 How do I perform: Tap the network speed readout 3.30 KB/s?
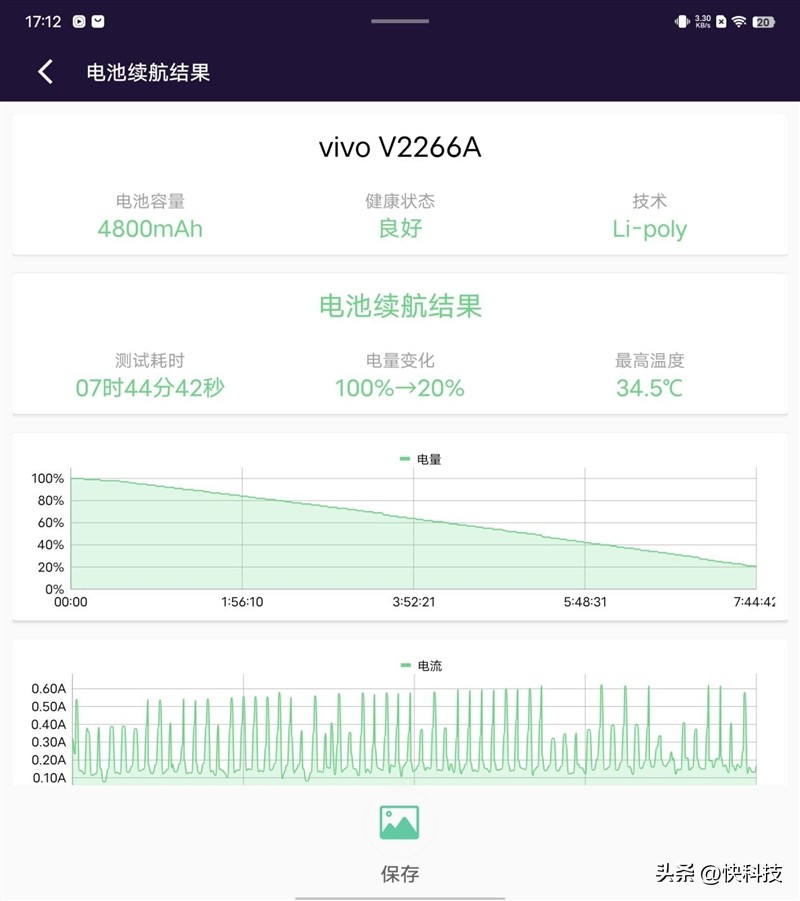point(703,20)
